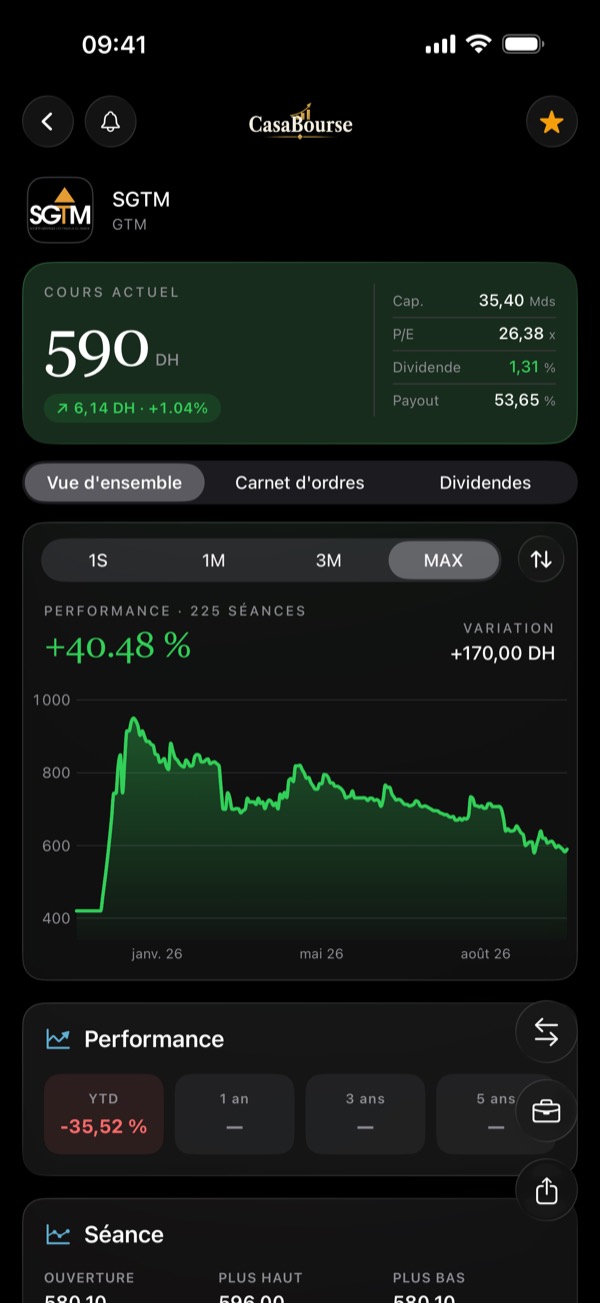Open the floating briefcase portfolio button
600x1303 pixels.
[x=546, y=1111]
